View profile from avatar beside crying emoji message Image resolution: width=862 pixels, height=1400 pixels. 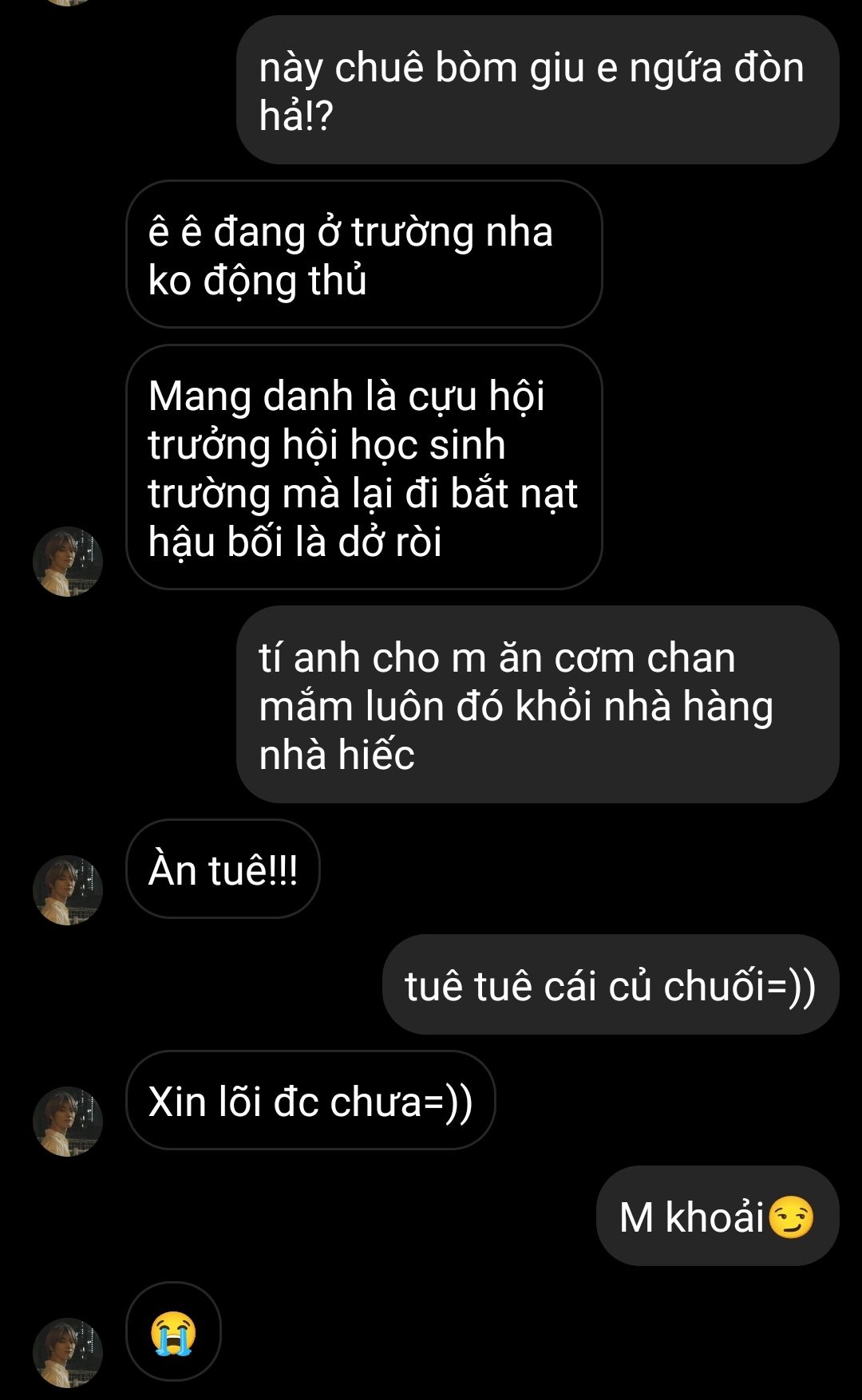click(x=68, y=1352)
